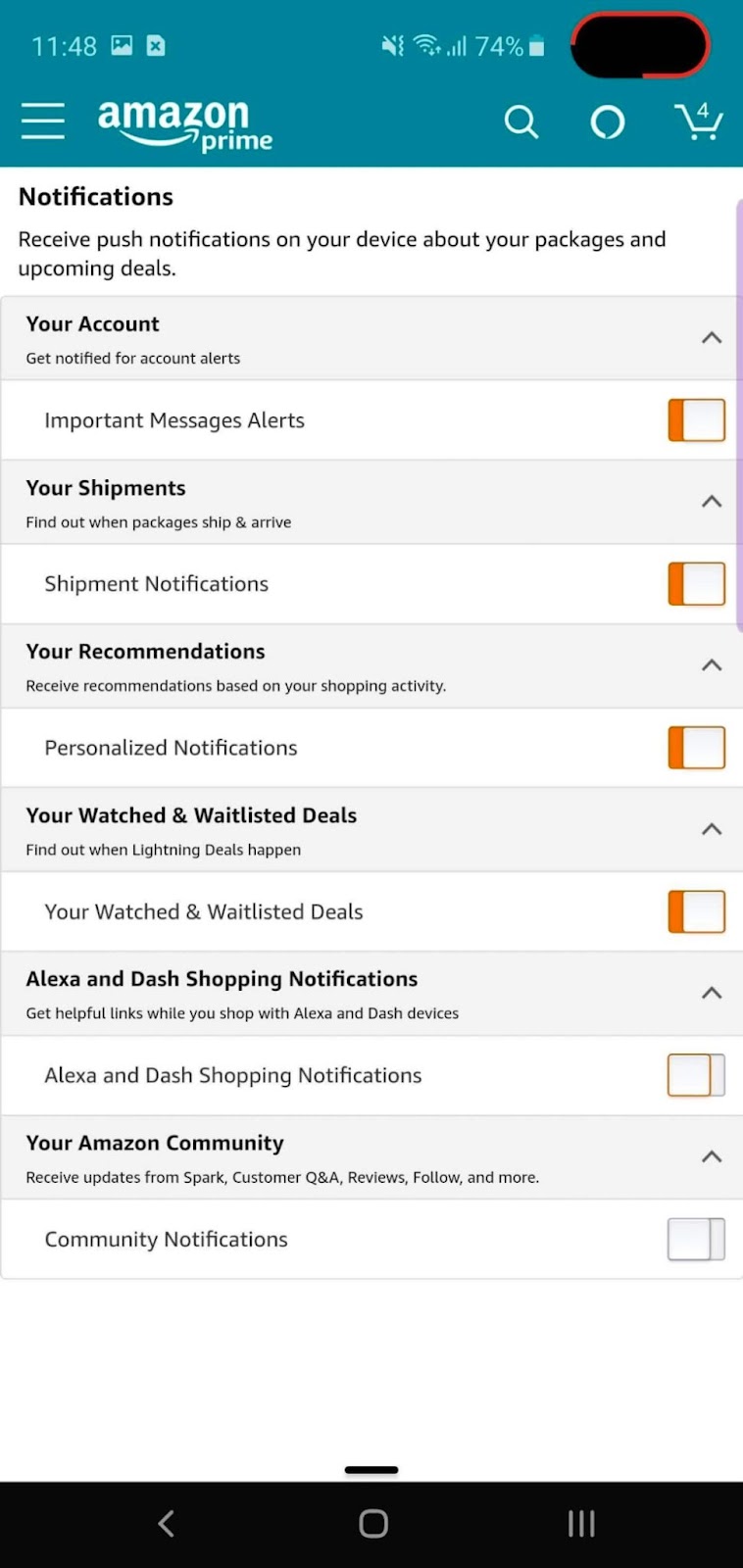Turn off Personalized Notifications
The width and height of the screenshot is (743, 1568).
[x=696, y=748]
